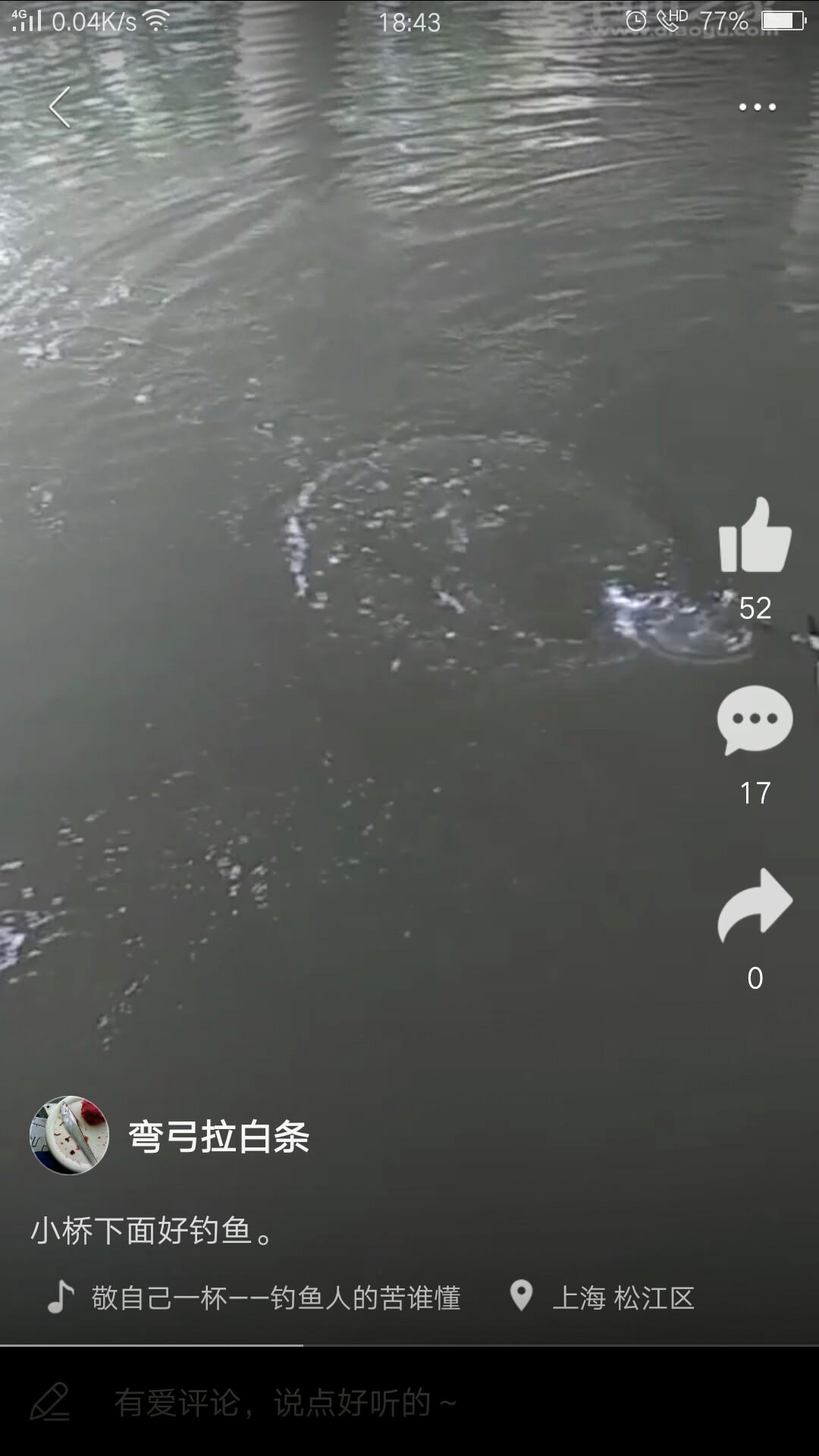Share this video using the arrow icon
Screen dimensions: 819x1456
tap(755, 905)
